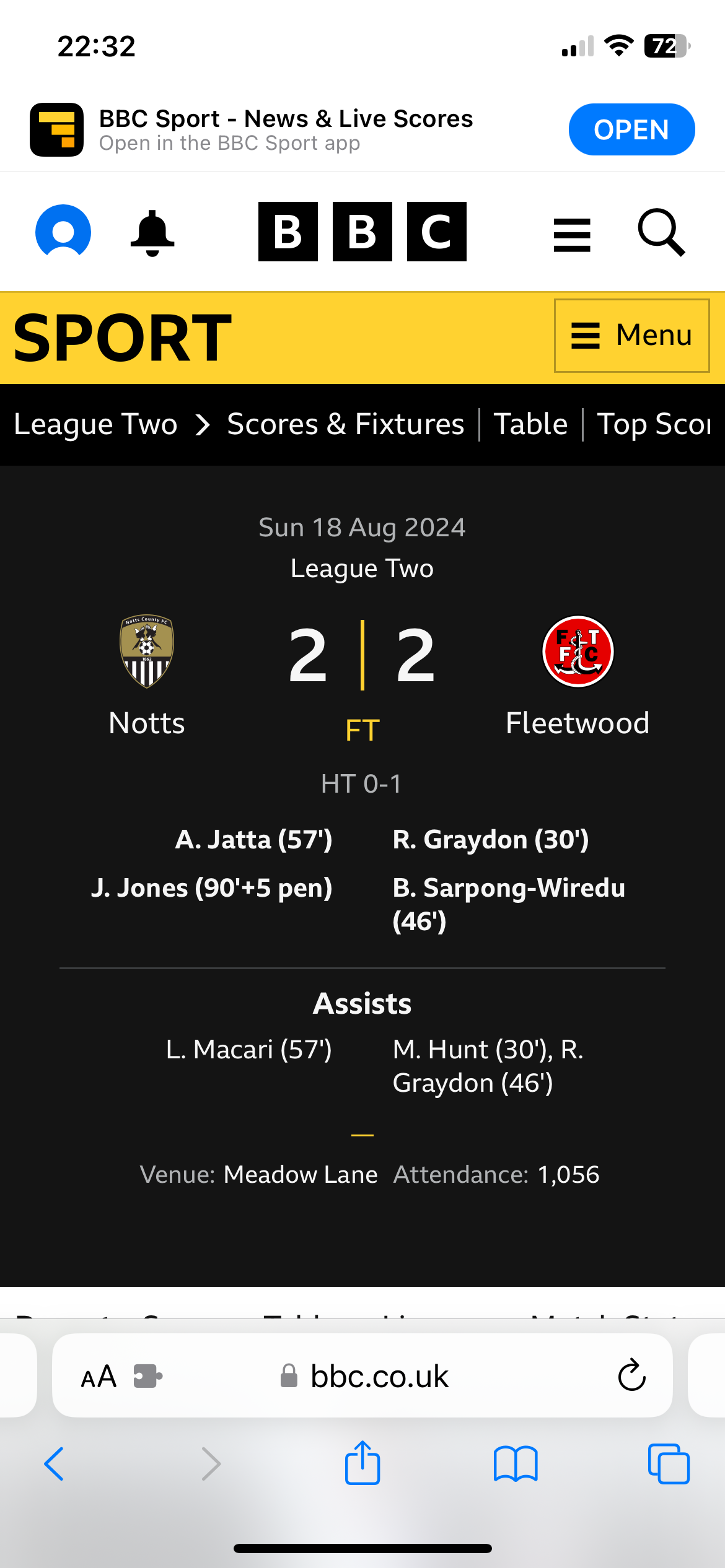
Task: Show all open Safari tabs
Action: (669, 1464)
